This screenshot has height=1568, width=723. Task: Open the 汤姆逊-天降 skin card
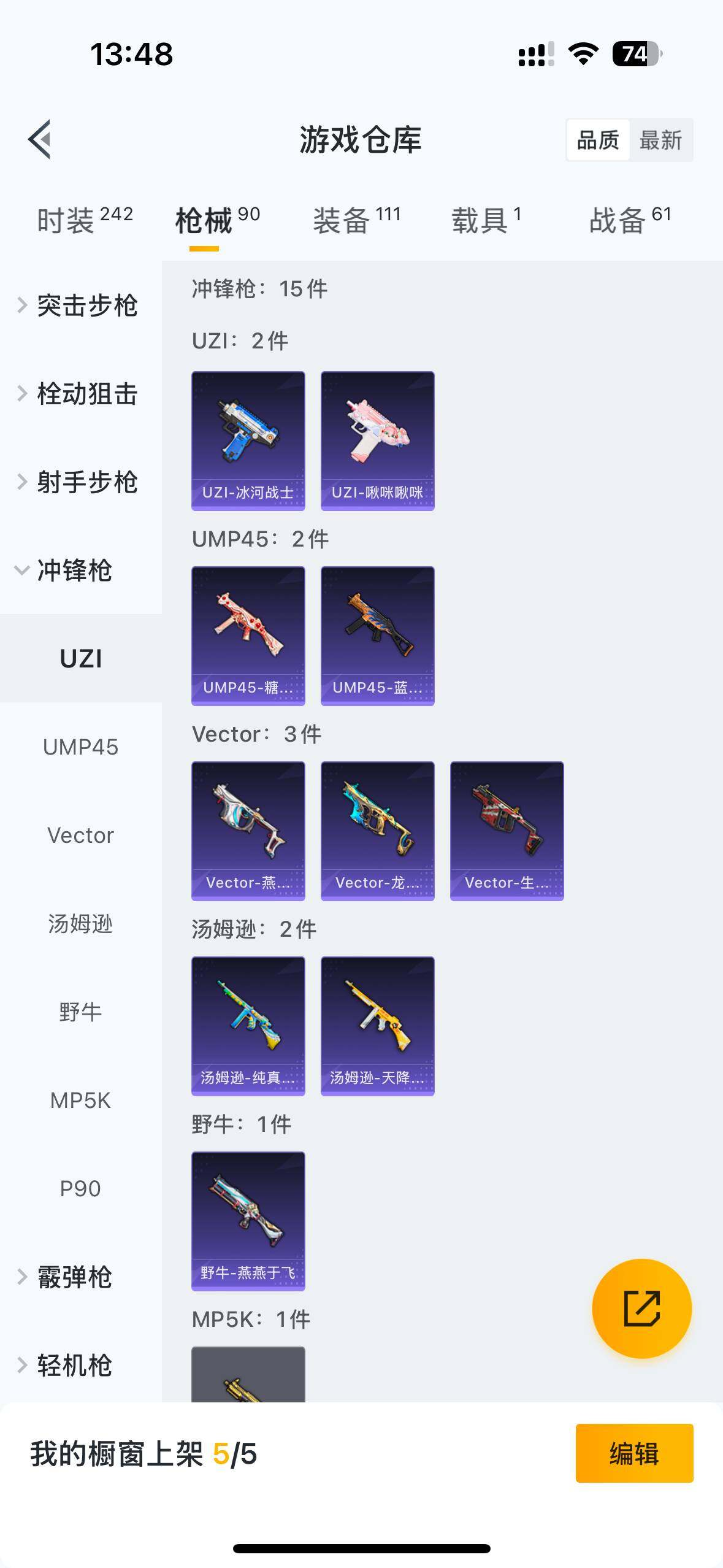pos(378,1026)
